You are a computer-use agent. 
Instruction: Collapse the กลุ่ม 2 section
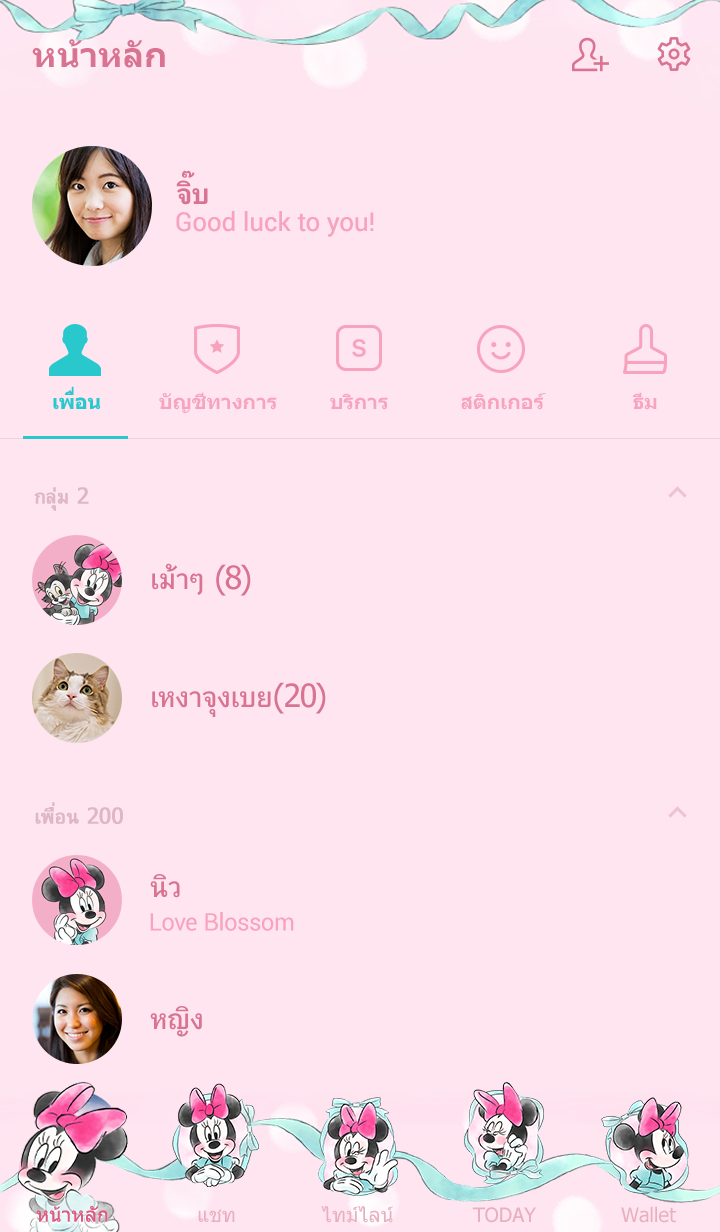[677, 493]
